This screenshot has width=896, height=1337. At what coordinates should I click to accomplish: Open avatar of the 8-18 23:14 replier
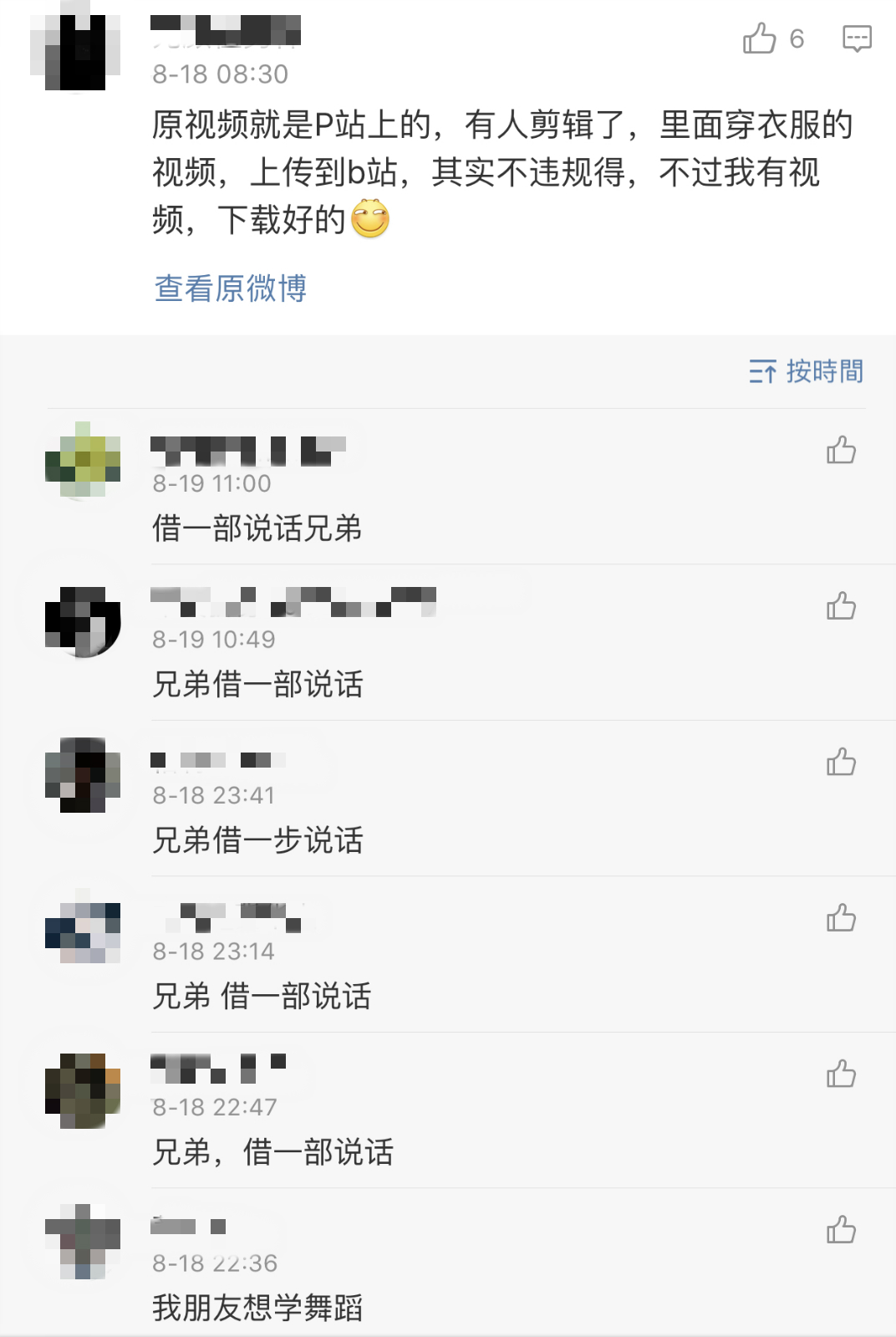coord(82,931)
